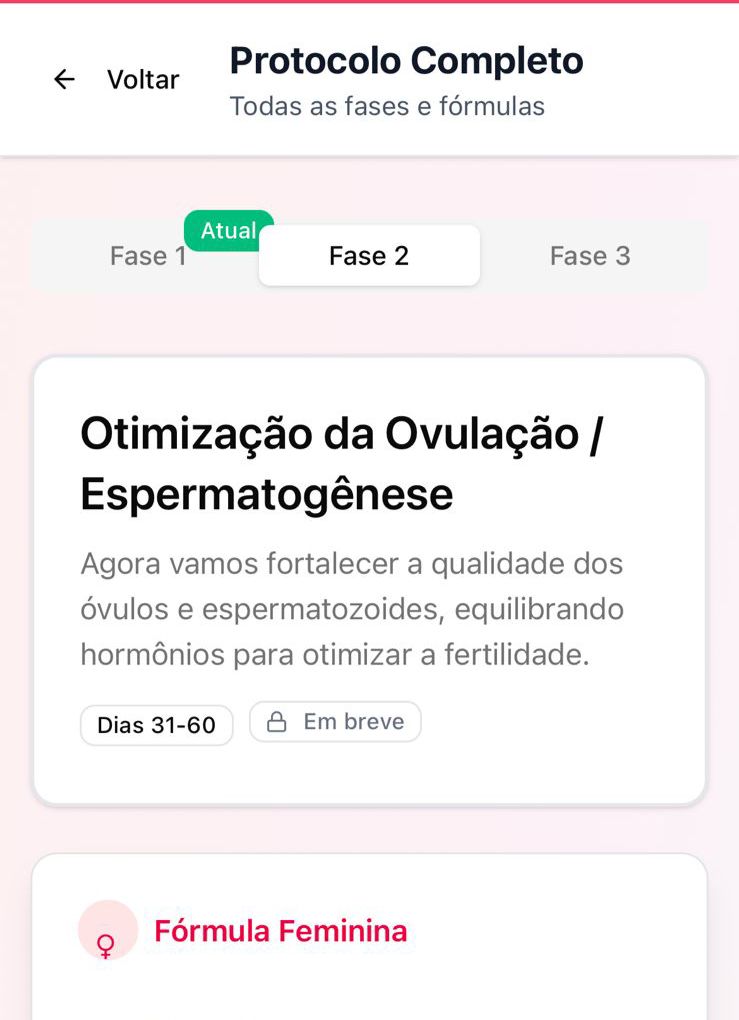The width and height of the screenshot is (739, 1020).
Task: Tap the green Atual badge
Action: [x=228, y=231]
